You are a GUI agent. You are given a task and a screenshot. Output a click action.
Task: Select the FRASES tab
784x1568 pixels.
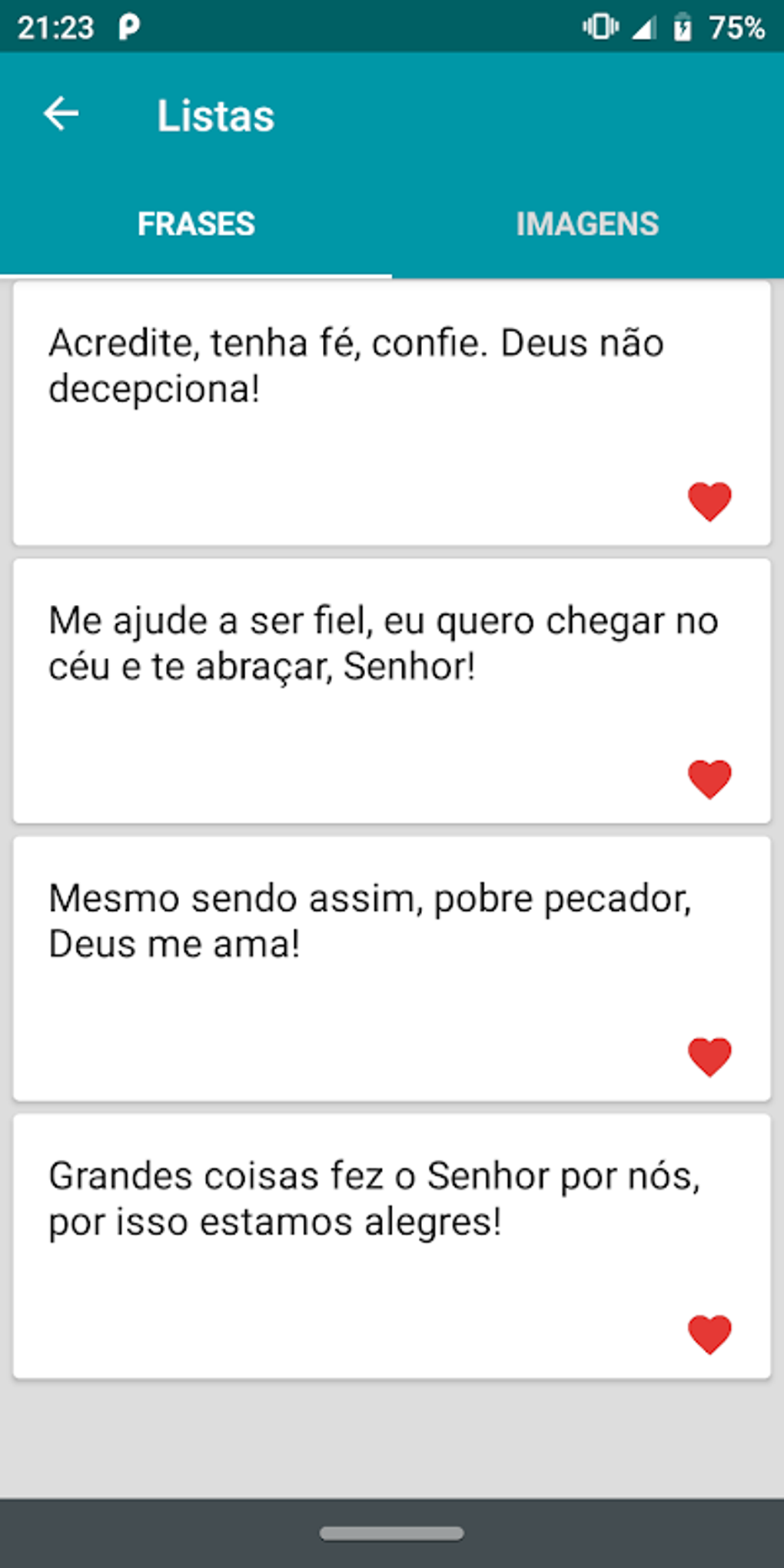(x=196, y=224)
